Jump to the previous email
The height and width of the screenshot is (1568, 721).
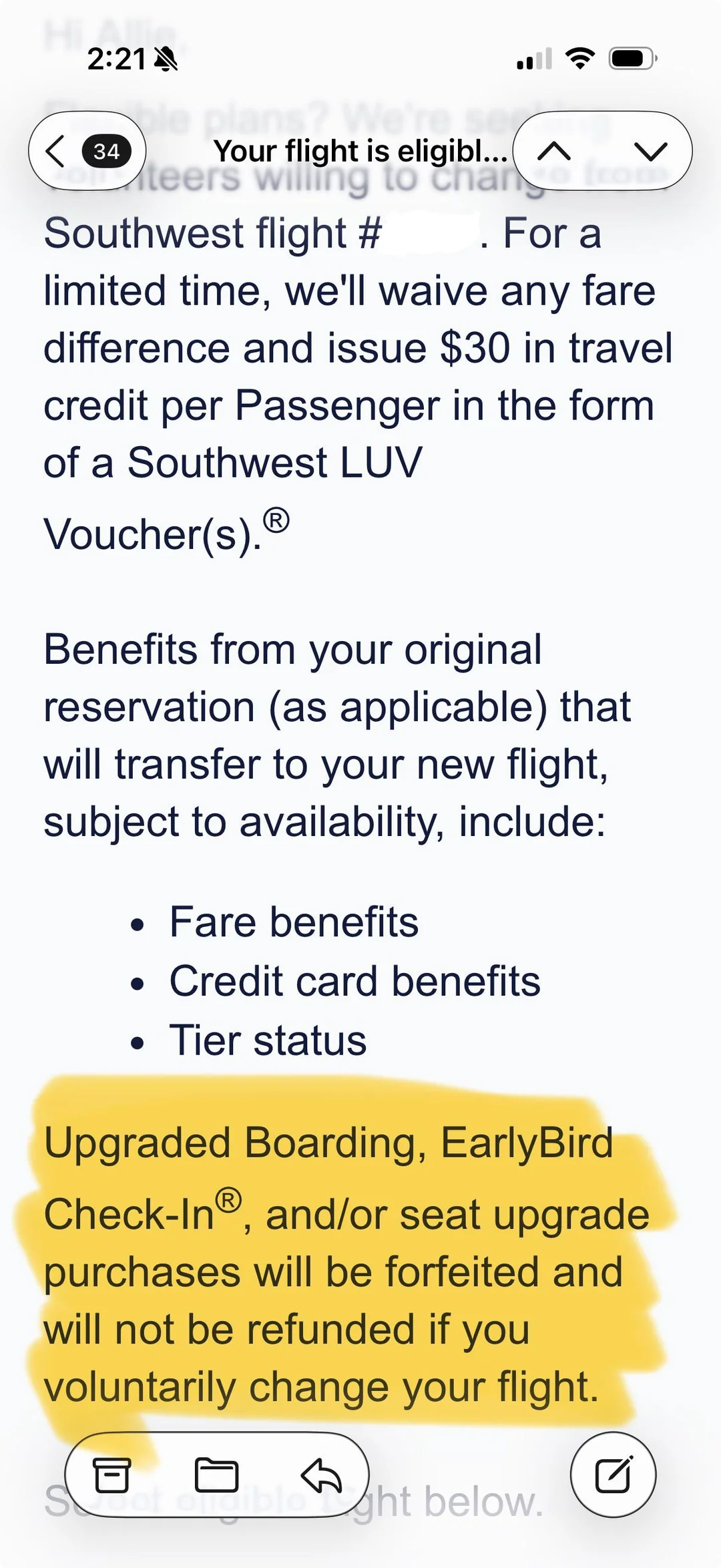pyautogui.click(x=554, y=152)
